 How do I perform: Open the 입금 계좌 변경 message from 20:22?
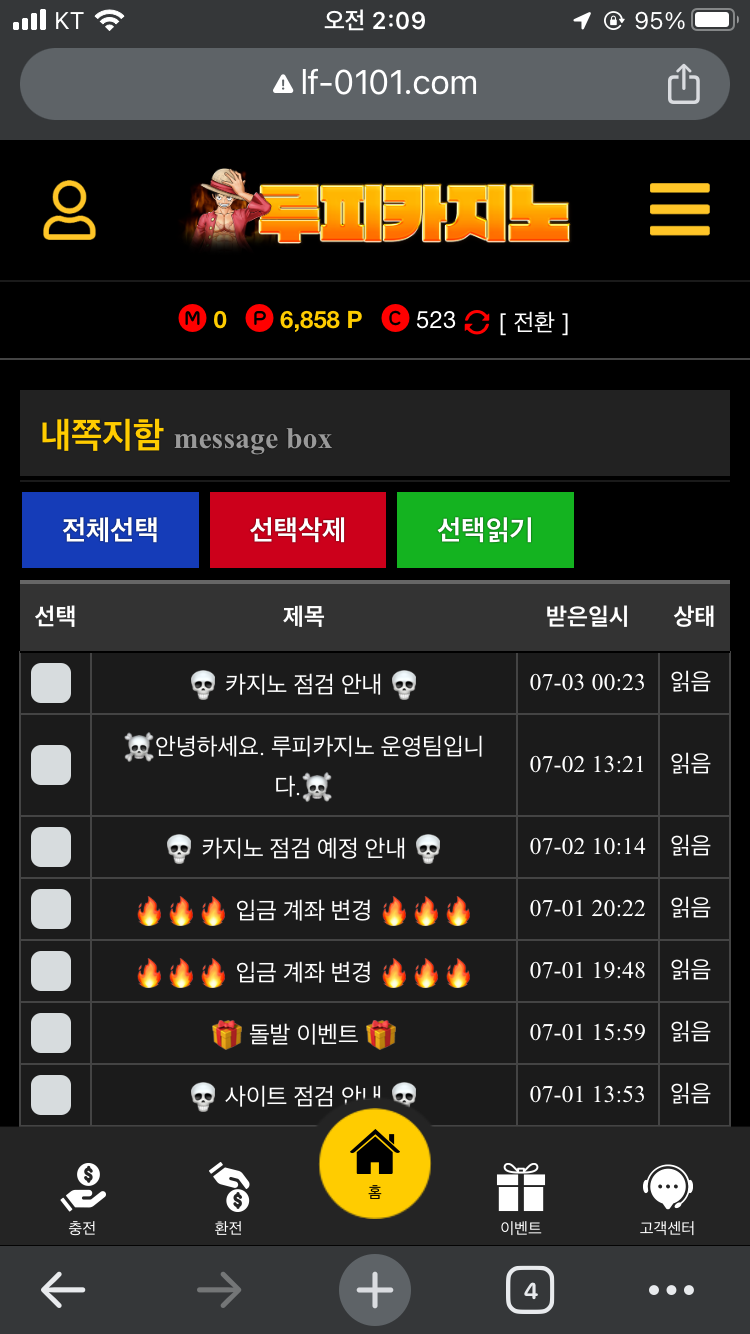click(x=303, y=910)
